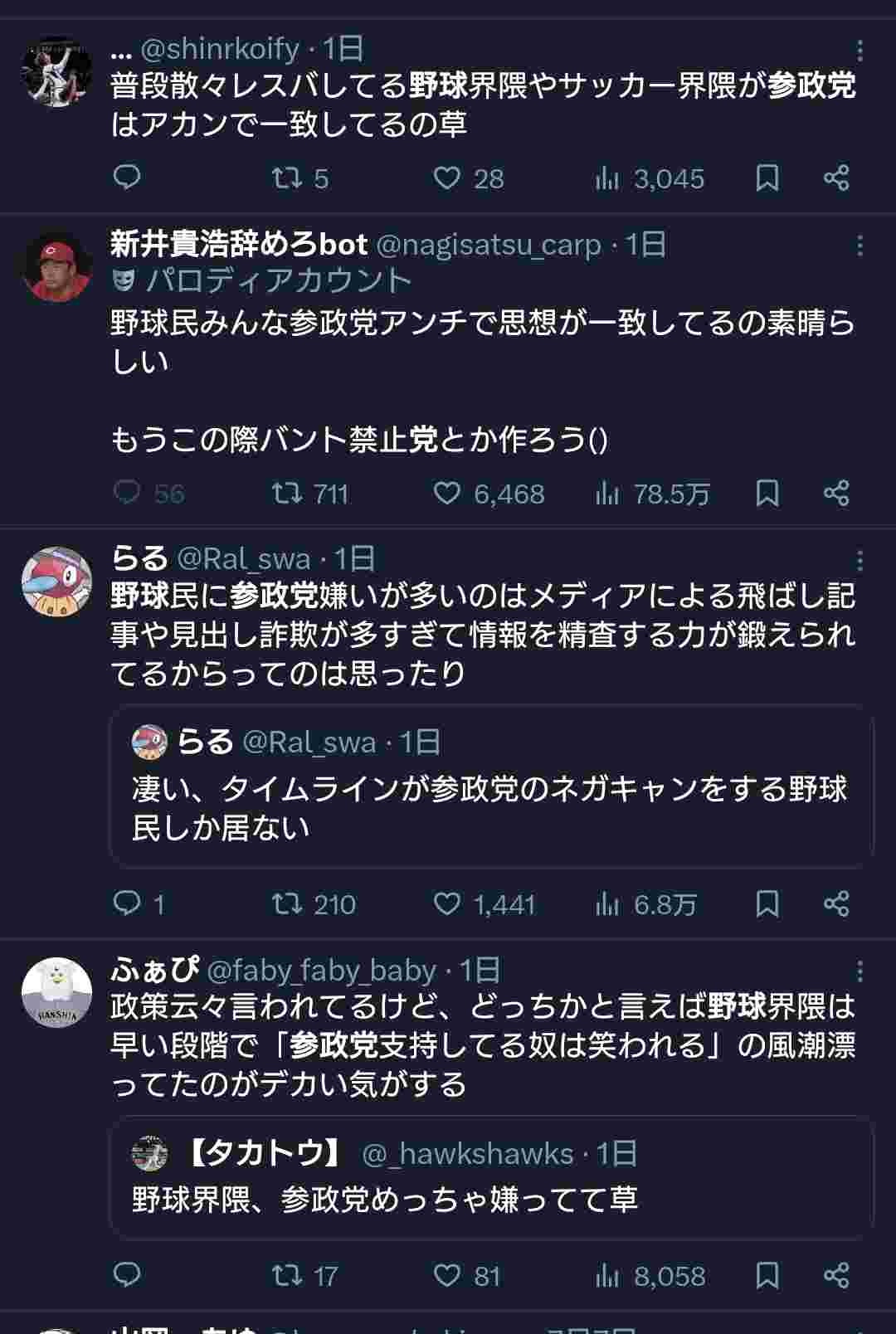
Task: Open quoted 【タカトウ】 tweet card
Action: point(491,1178)
